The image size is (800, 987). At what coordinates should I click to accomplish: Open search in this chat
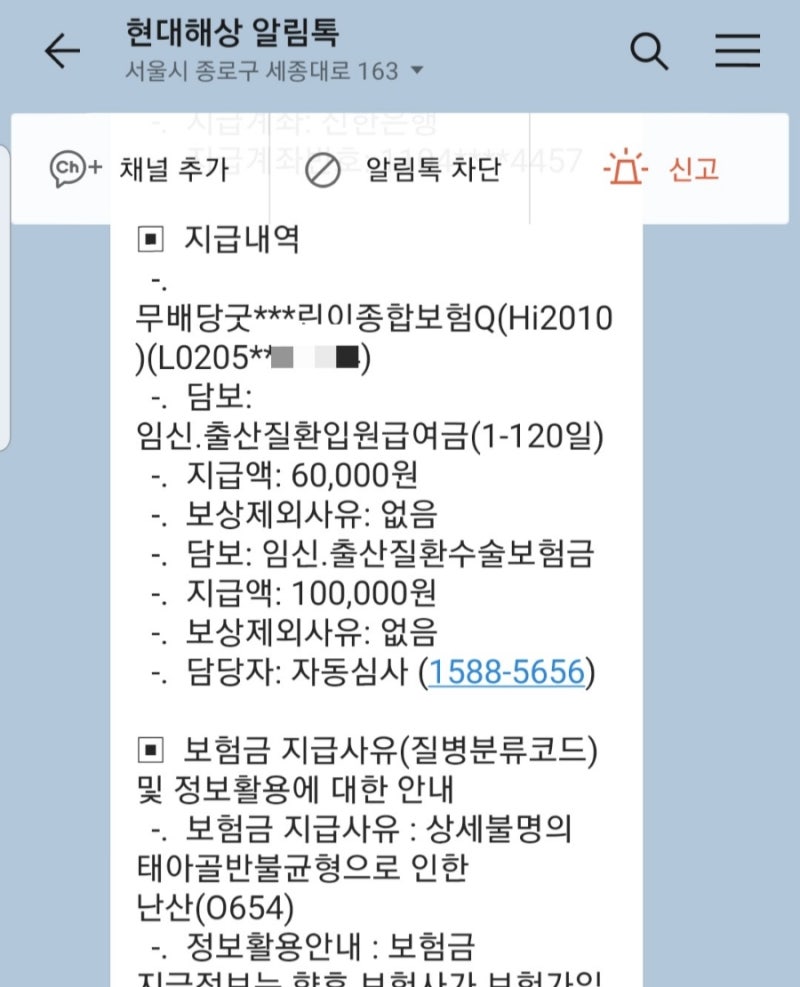649,51
